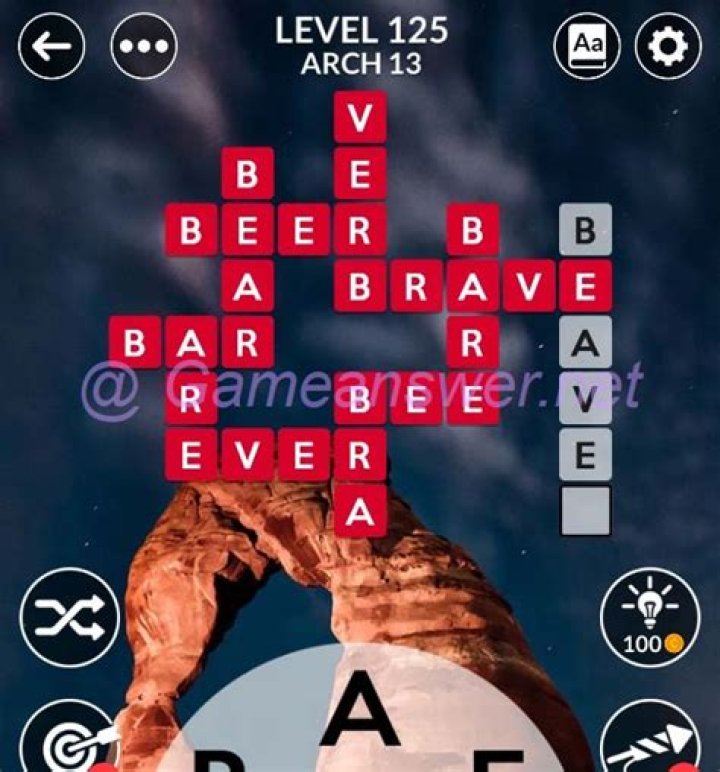The image size is (720, 772).
Task: Open the settings gear
Action: [668, 46]
